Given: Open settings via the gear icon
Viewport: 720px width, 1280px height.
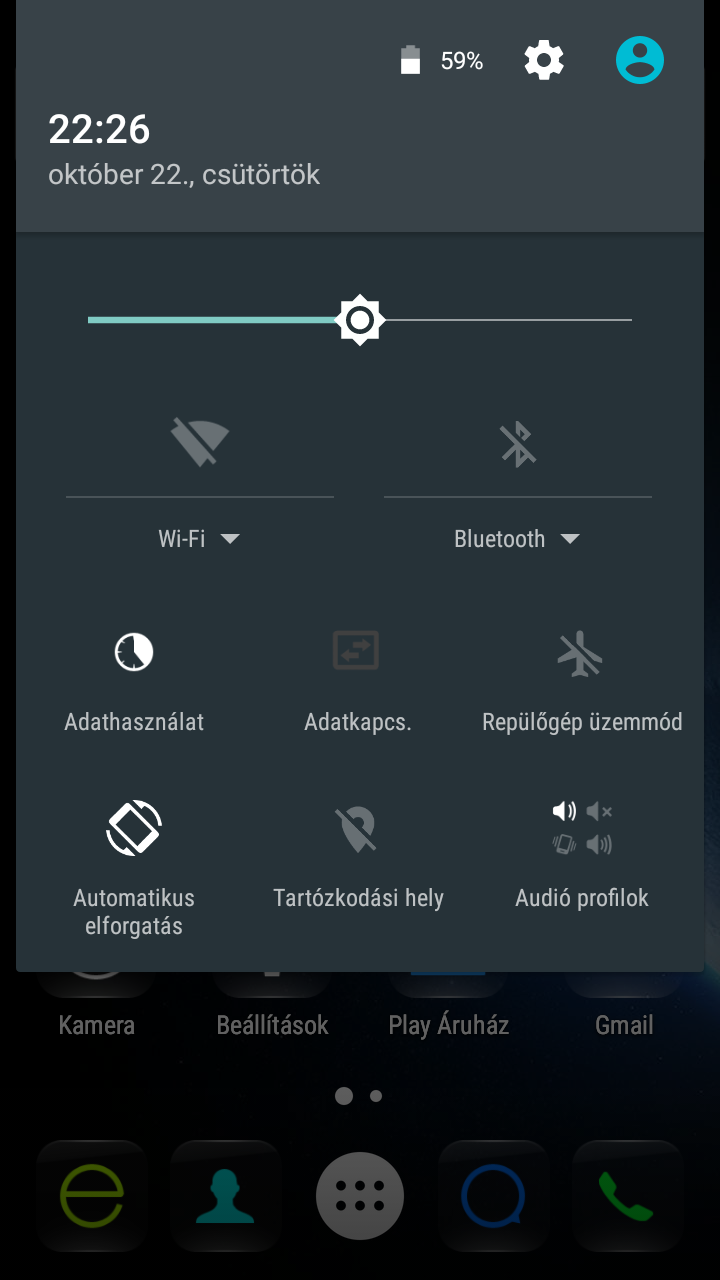Looking at the screenshot, I should tap(544, 61).
